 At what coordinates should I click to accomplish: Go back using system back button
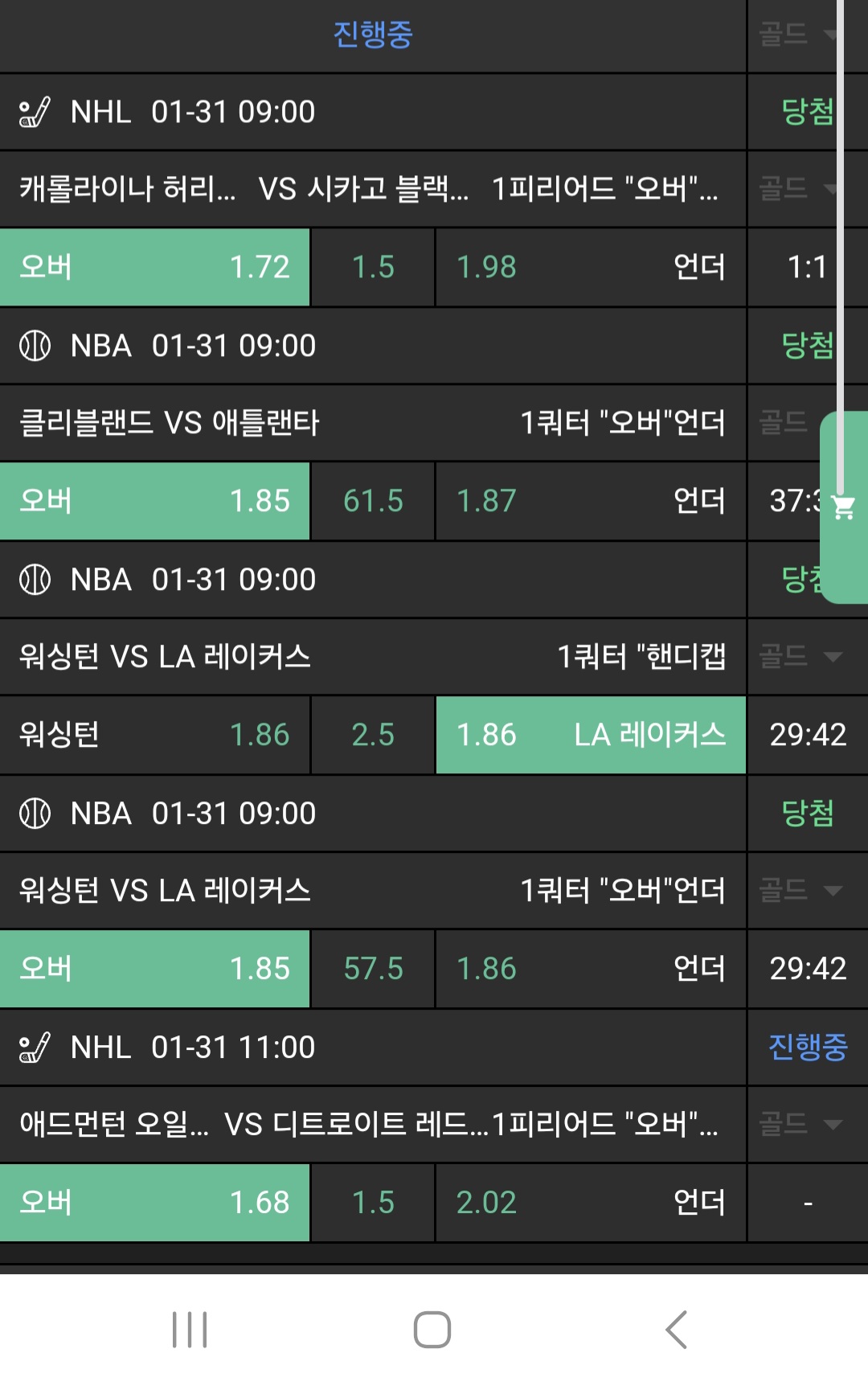pos(676,1330)
